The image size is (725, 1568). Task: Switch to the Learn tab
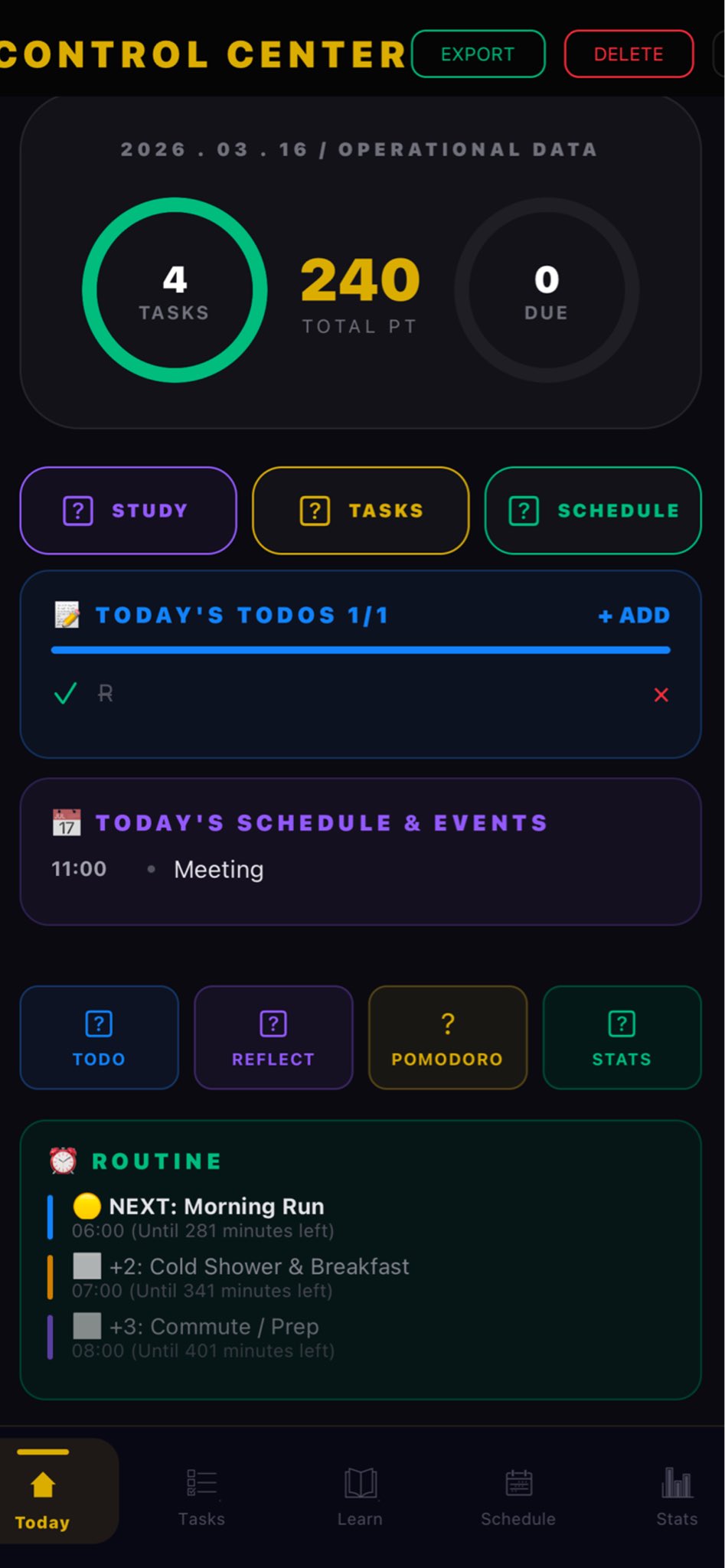360,1497
